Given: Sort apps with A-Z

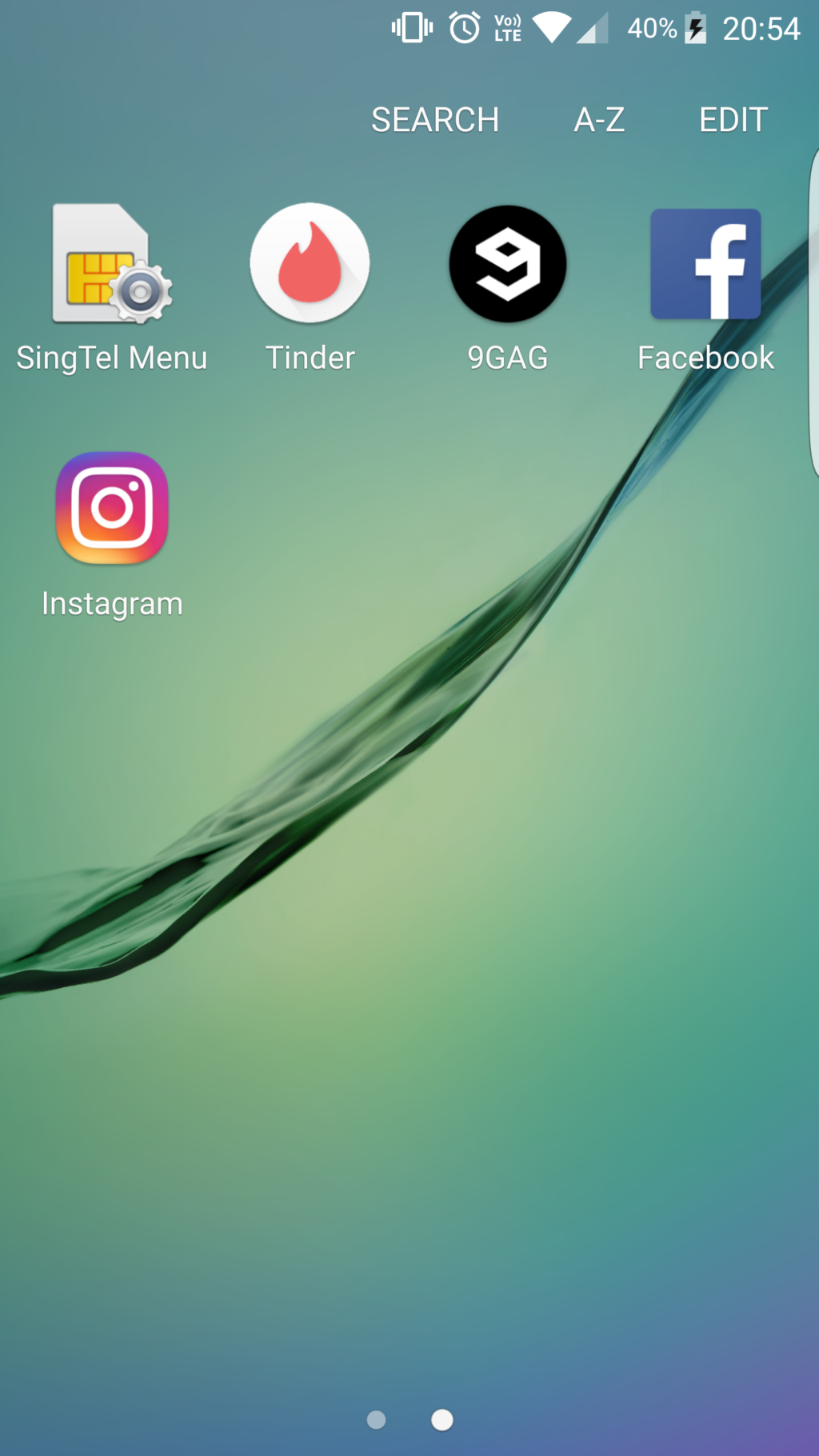Looking at the screenshot, I should (x=599, y=120).
